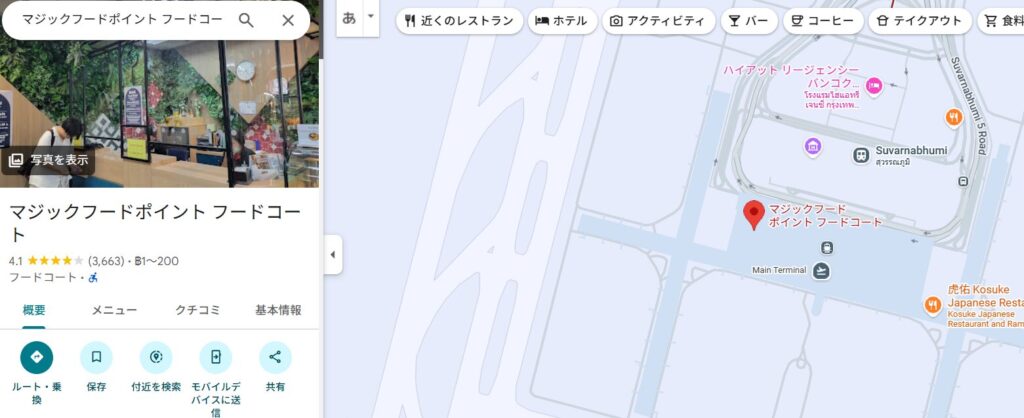
Task: Tap the search magnifier icon
Action: pos(246,20)
